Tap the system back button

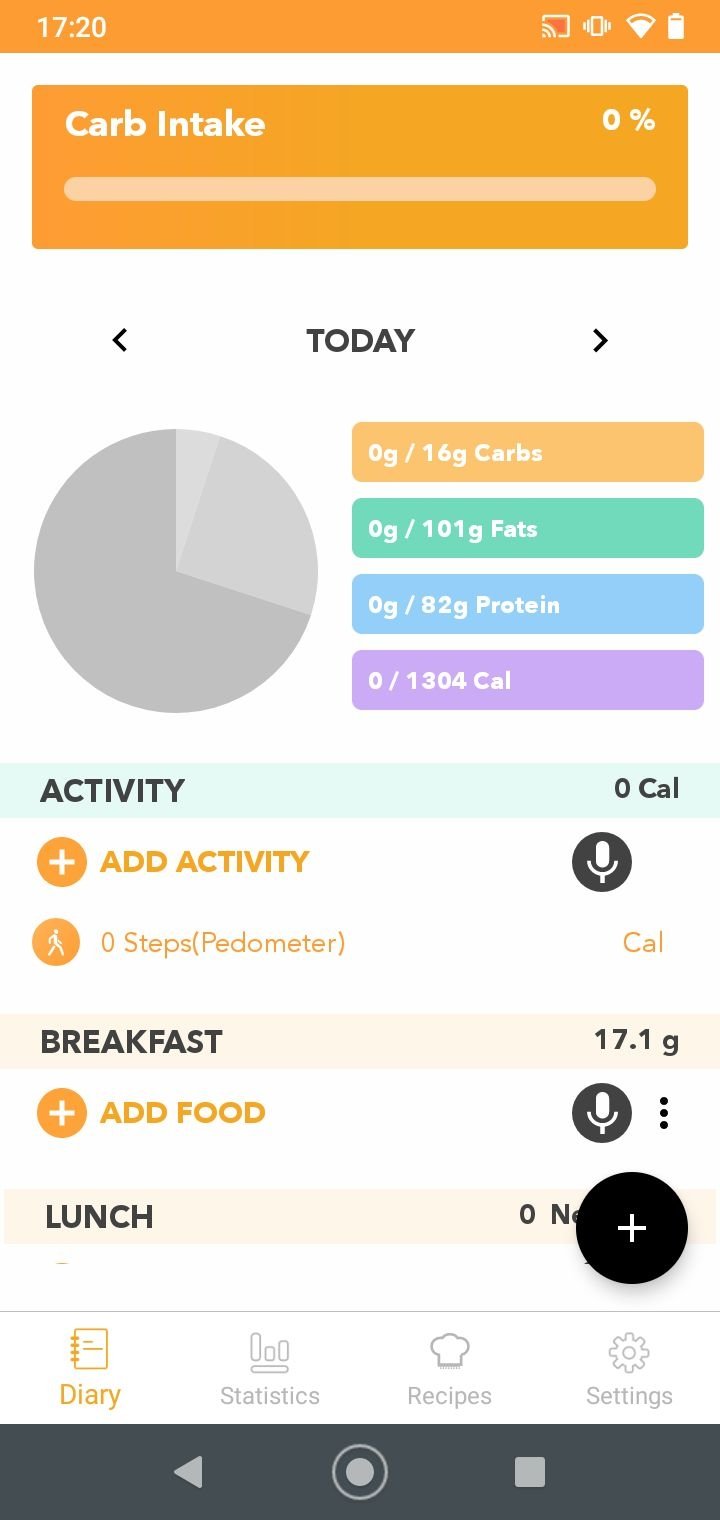(188, 1472)
